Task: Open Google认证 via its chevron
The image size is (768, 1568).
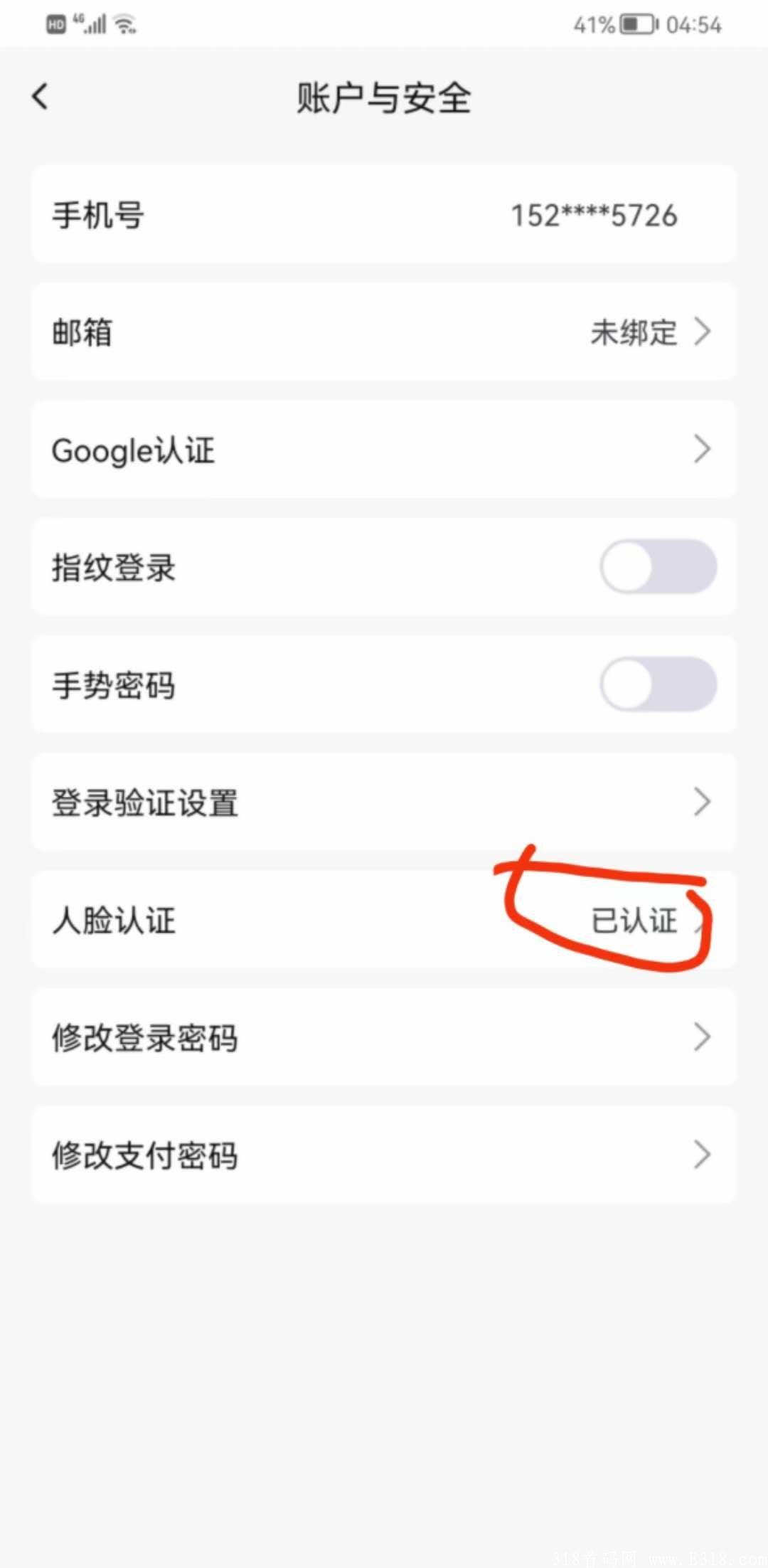Action: point(703,449)
